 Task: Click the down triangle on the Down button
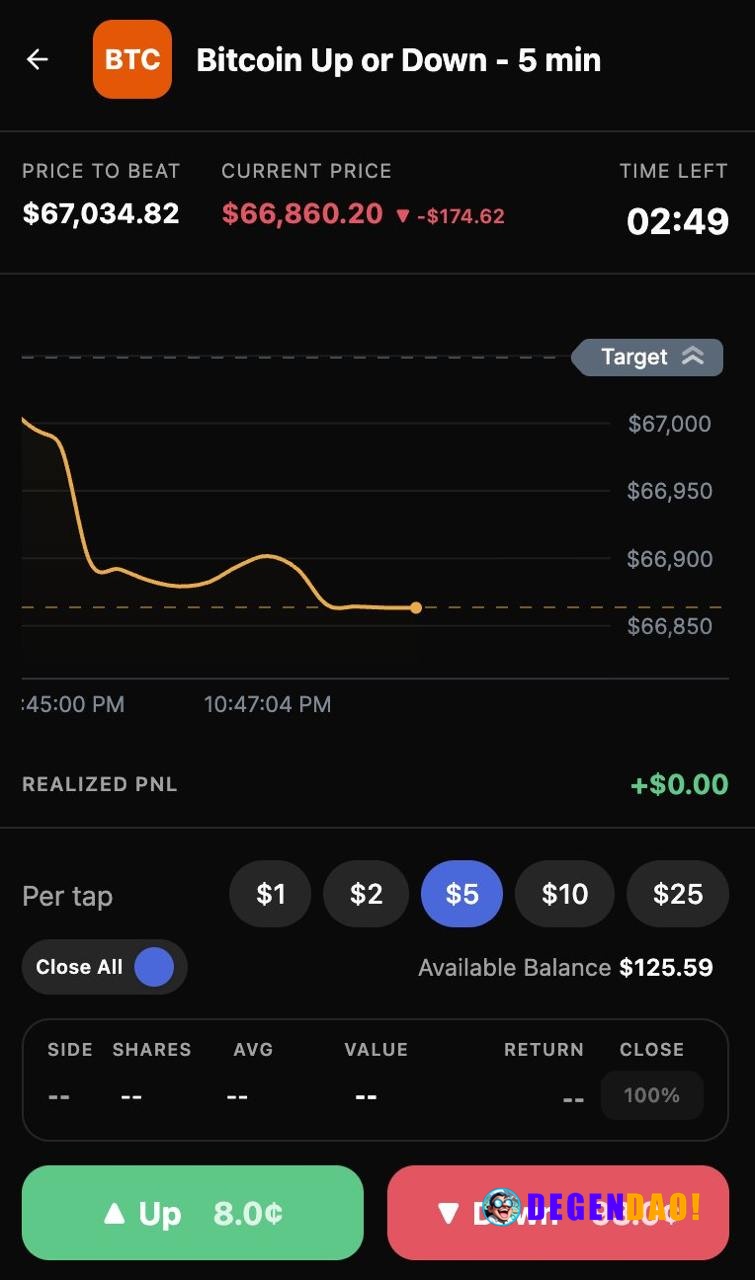pos(447,1212)
